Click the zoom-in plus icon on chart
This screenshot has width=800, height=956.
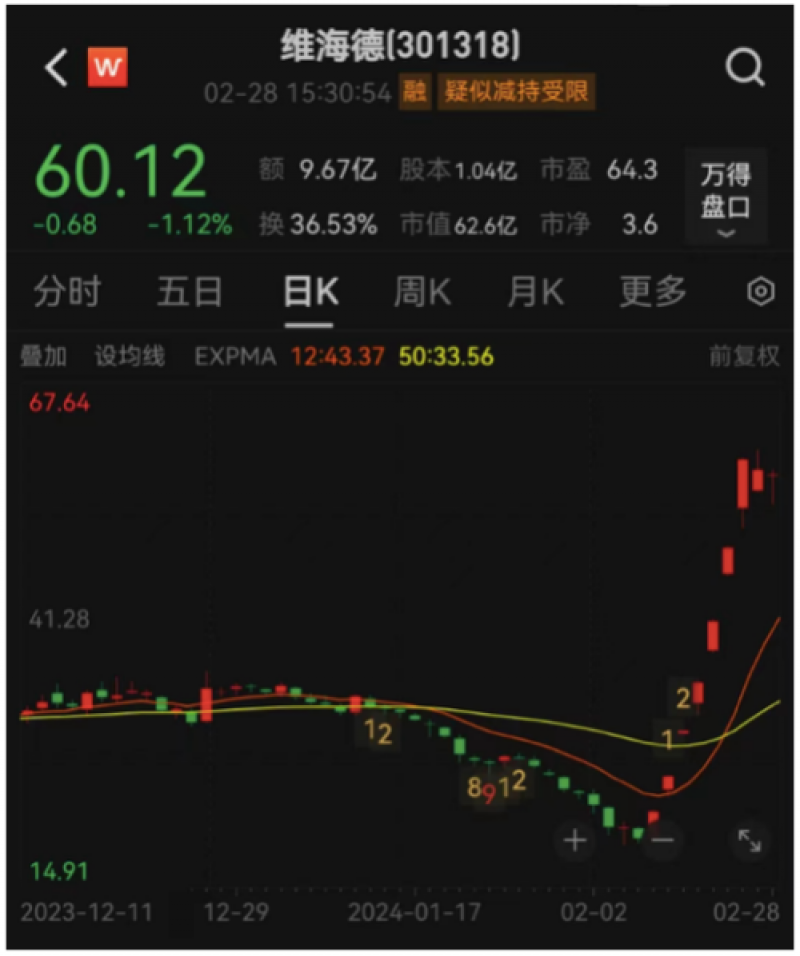click(x=575, y=841)
